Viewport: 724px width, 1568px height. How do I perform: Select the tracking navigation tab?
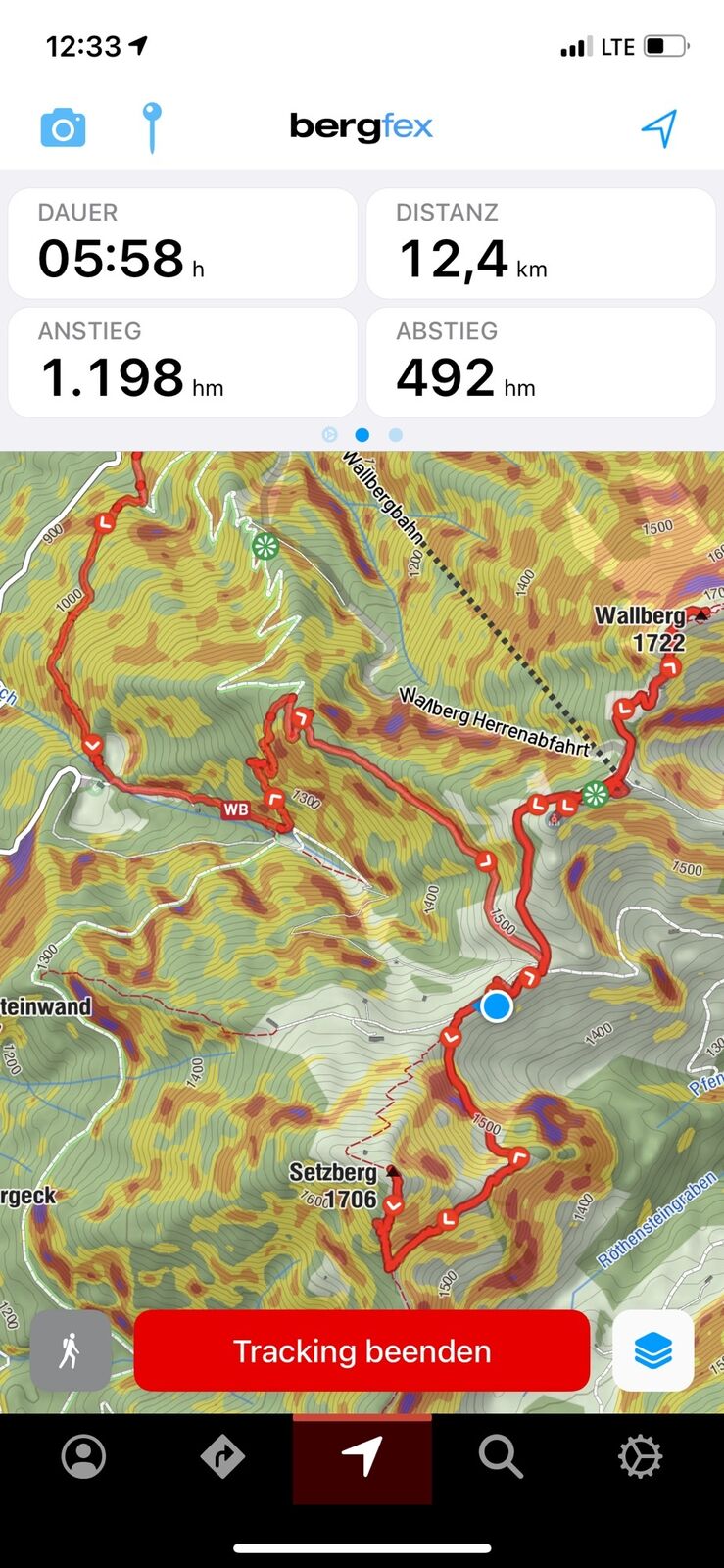(362, 1457)
